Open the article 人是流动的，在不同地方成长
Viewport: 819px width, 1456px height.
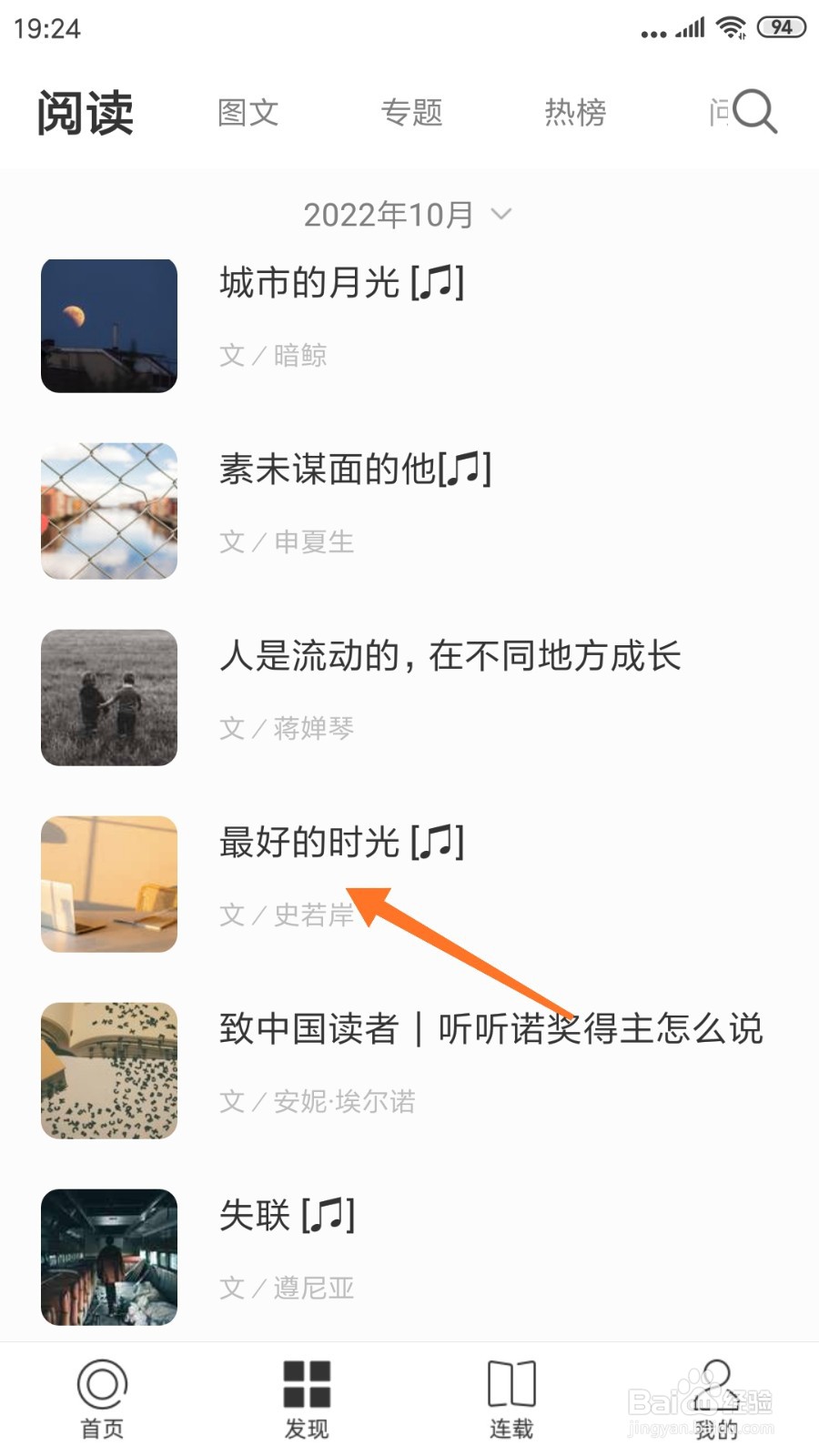(450, 656)
